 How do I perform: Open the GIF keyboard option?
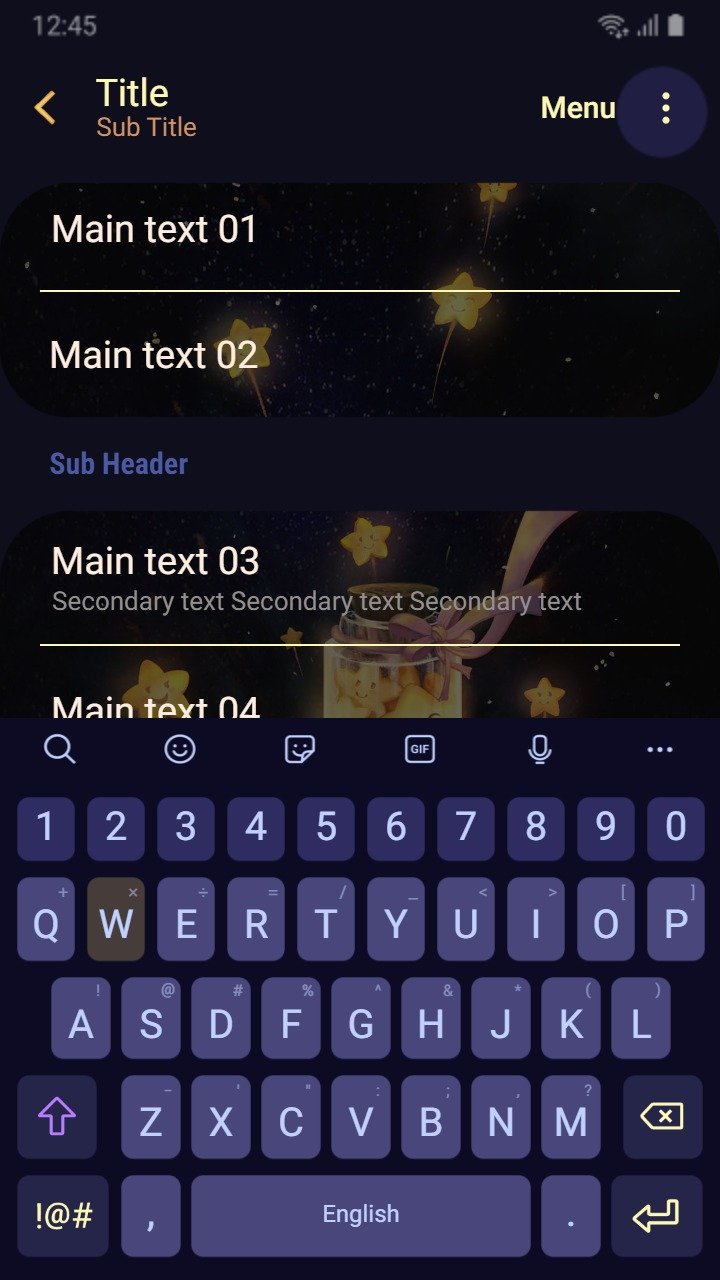[420, 748]
